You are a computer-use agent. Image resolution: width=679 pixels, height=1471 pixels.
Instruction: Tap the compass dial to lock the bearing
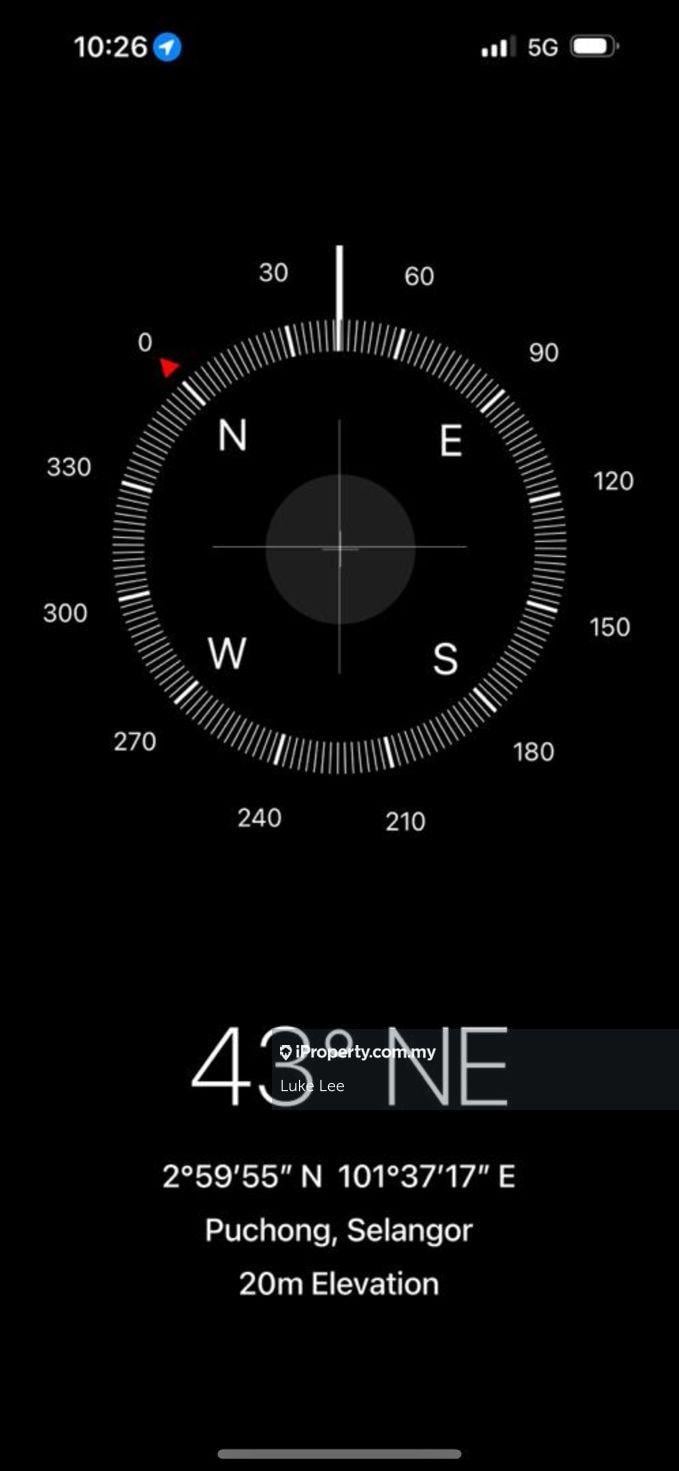coord(339,547)
